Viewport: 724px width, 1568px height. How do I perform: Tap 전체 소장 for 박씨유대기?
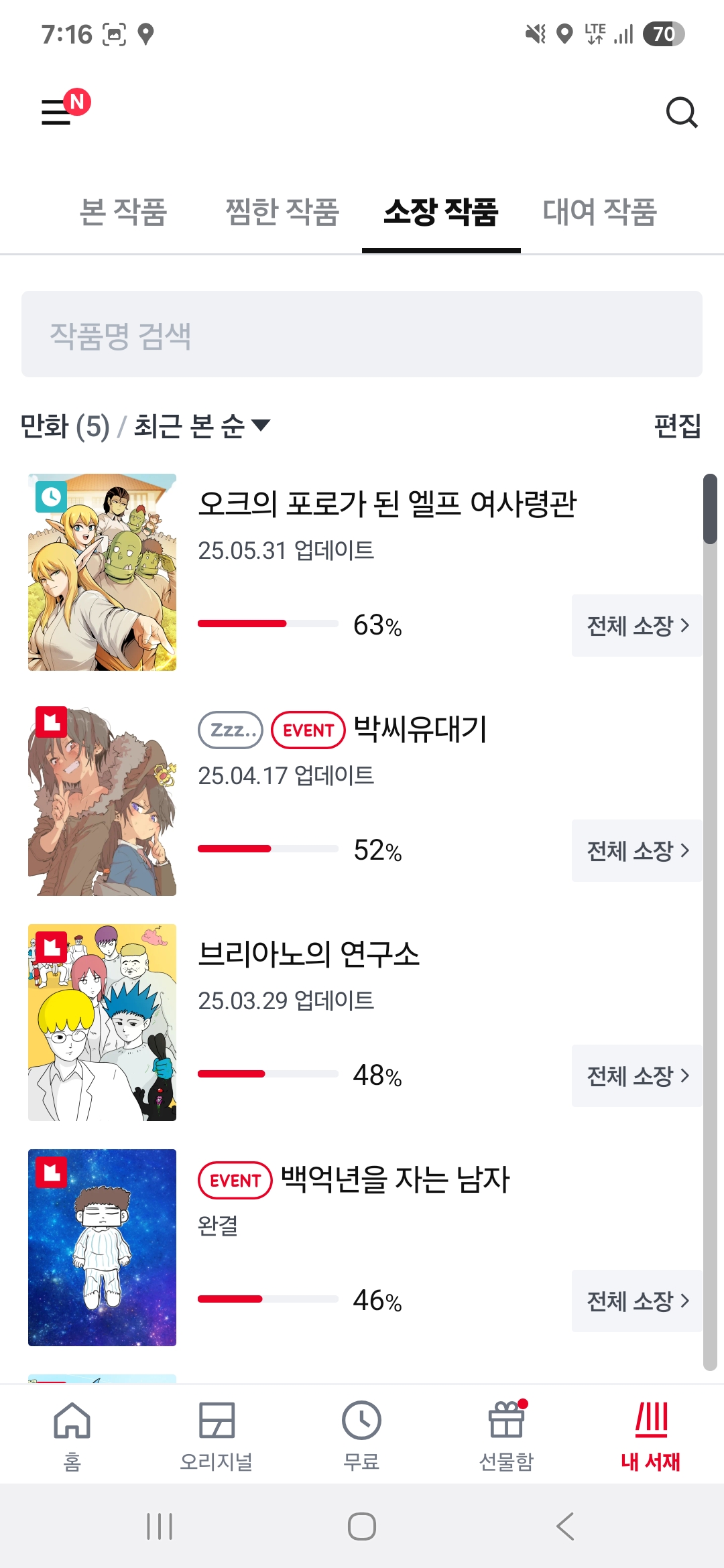pyautogui.click(x=637, y=850)
